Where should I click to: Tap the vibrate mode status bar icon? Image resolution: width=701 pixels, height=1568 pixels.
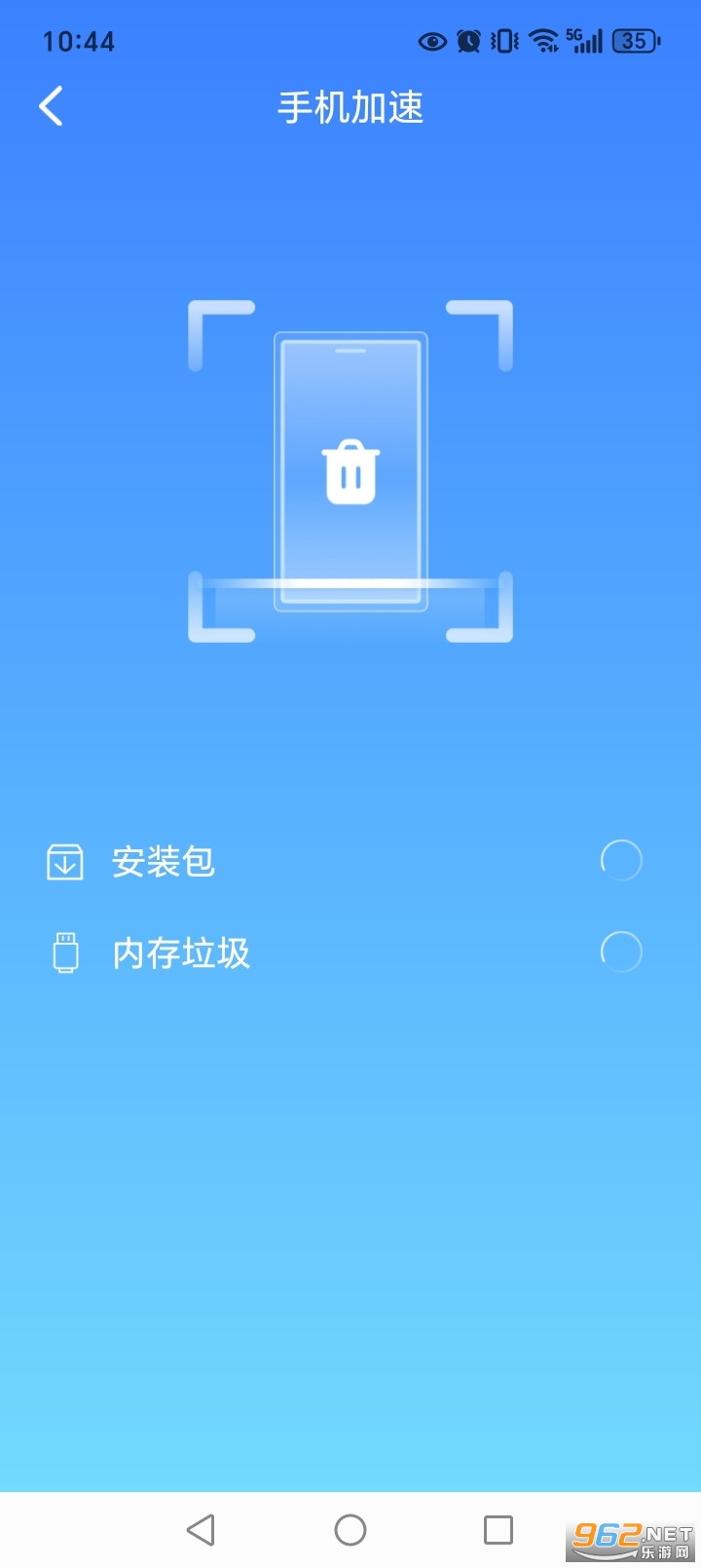click(x=502, y=41)
